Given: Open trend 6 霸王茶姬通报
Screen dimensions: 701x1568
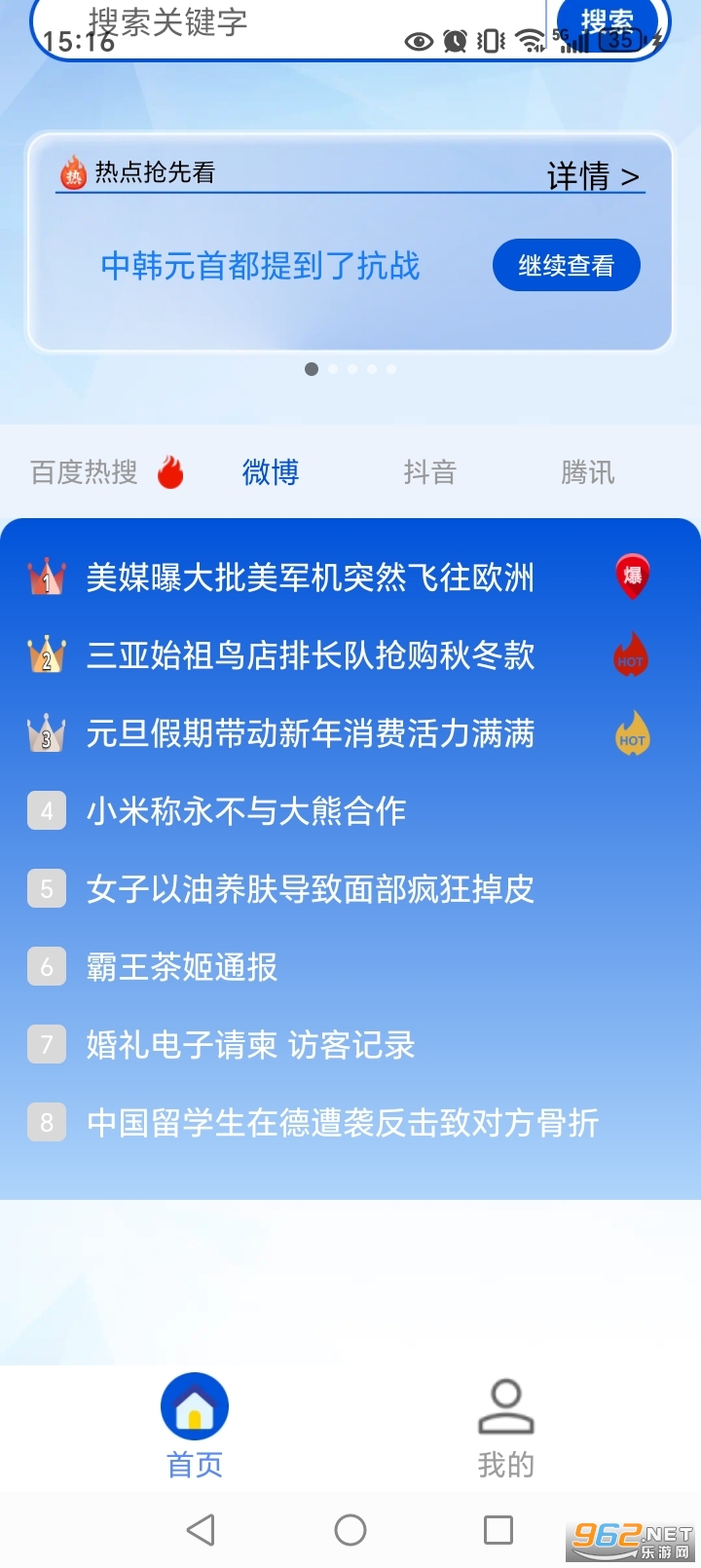Looking at the screenshot, I should pyautogui.click(x=180, y=967).
